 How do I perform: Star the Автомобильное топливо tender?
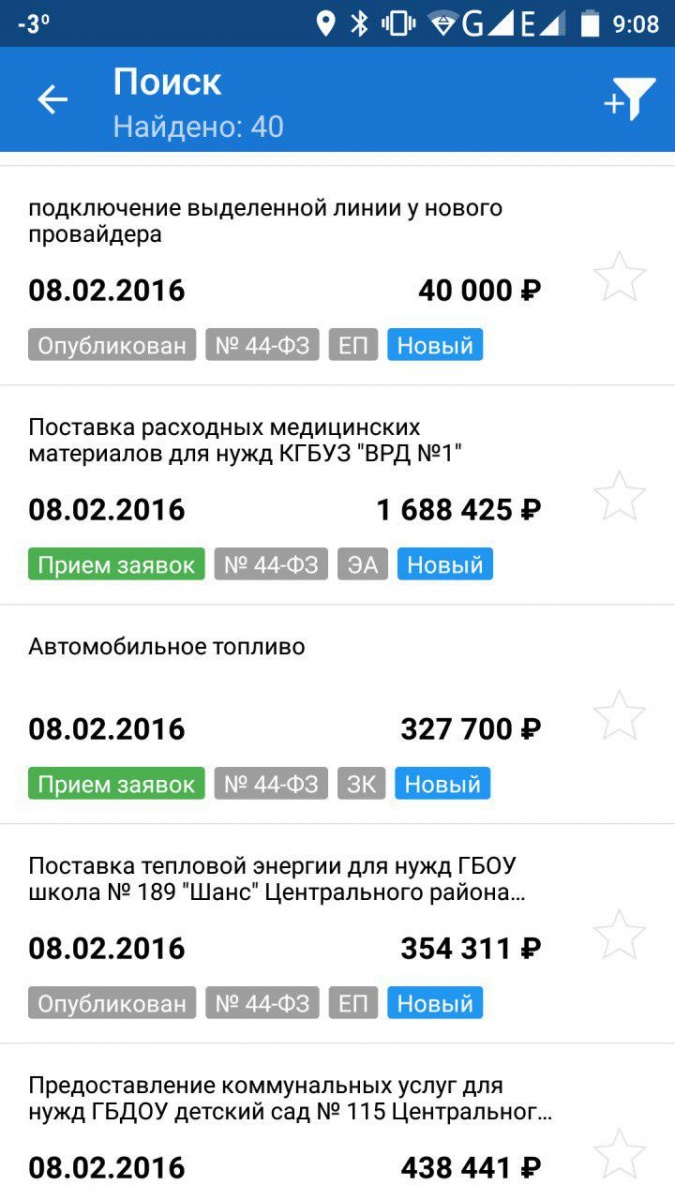[x=620, y=715]
